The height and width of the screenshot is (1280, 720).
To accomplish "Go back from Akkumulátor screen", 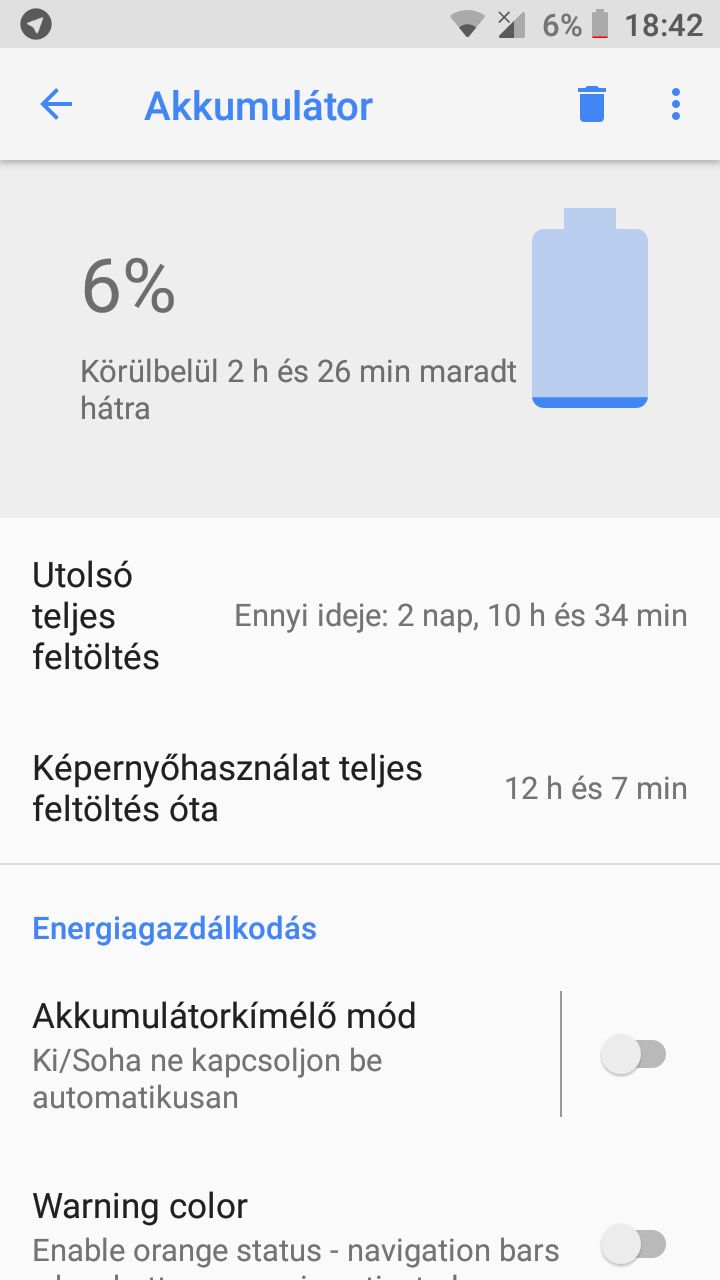I will pyautogui.click(x=56, y=104).
